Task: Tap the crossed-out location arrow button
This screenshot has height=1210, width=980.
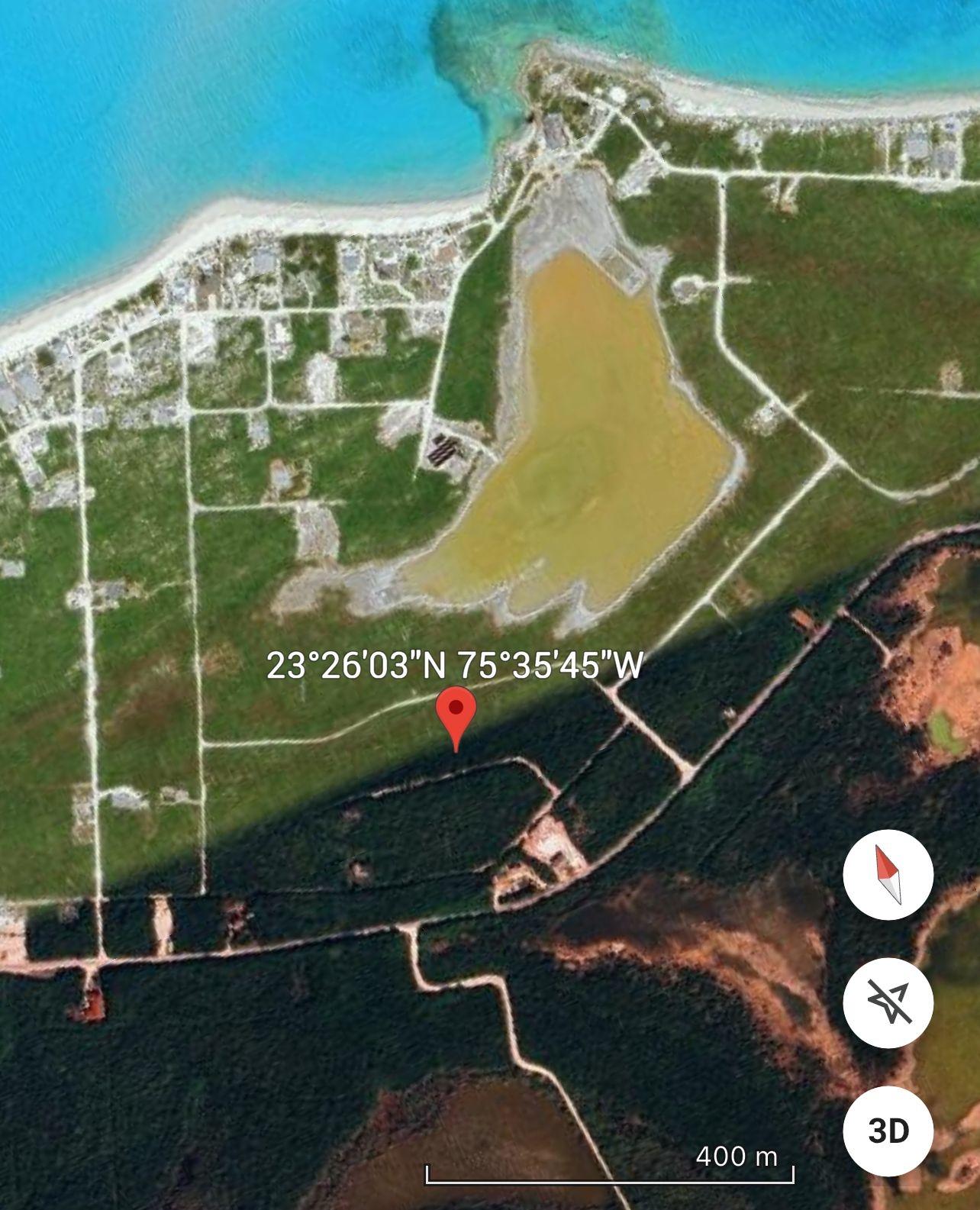Action: click(888, 1002)
